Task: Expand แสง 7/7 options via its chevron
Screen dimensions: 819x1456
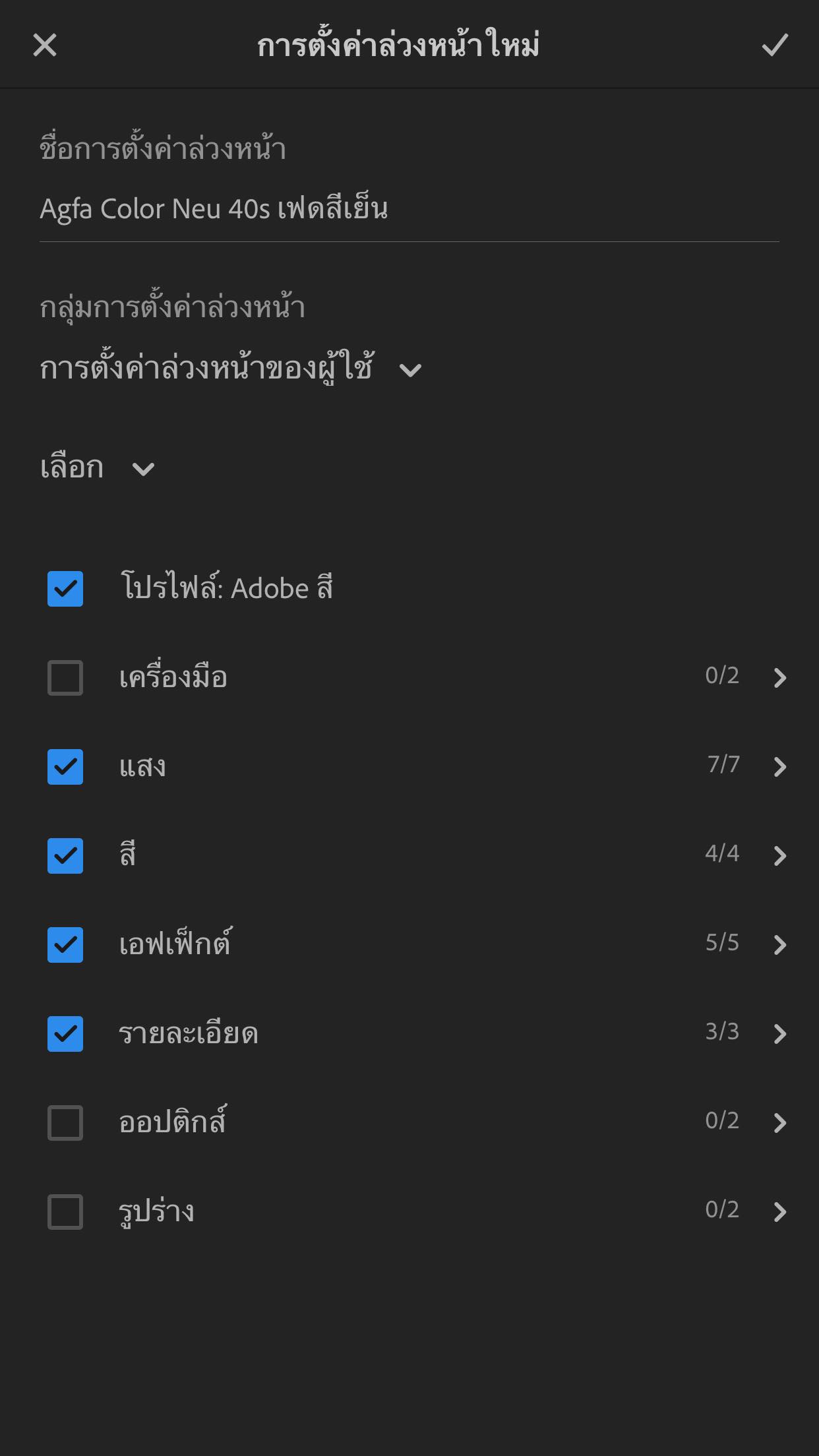Action: tap(780, 766)
